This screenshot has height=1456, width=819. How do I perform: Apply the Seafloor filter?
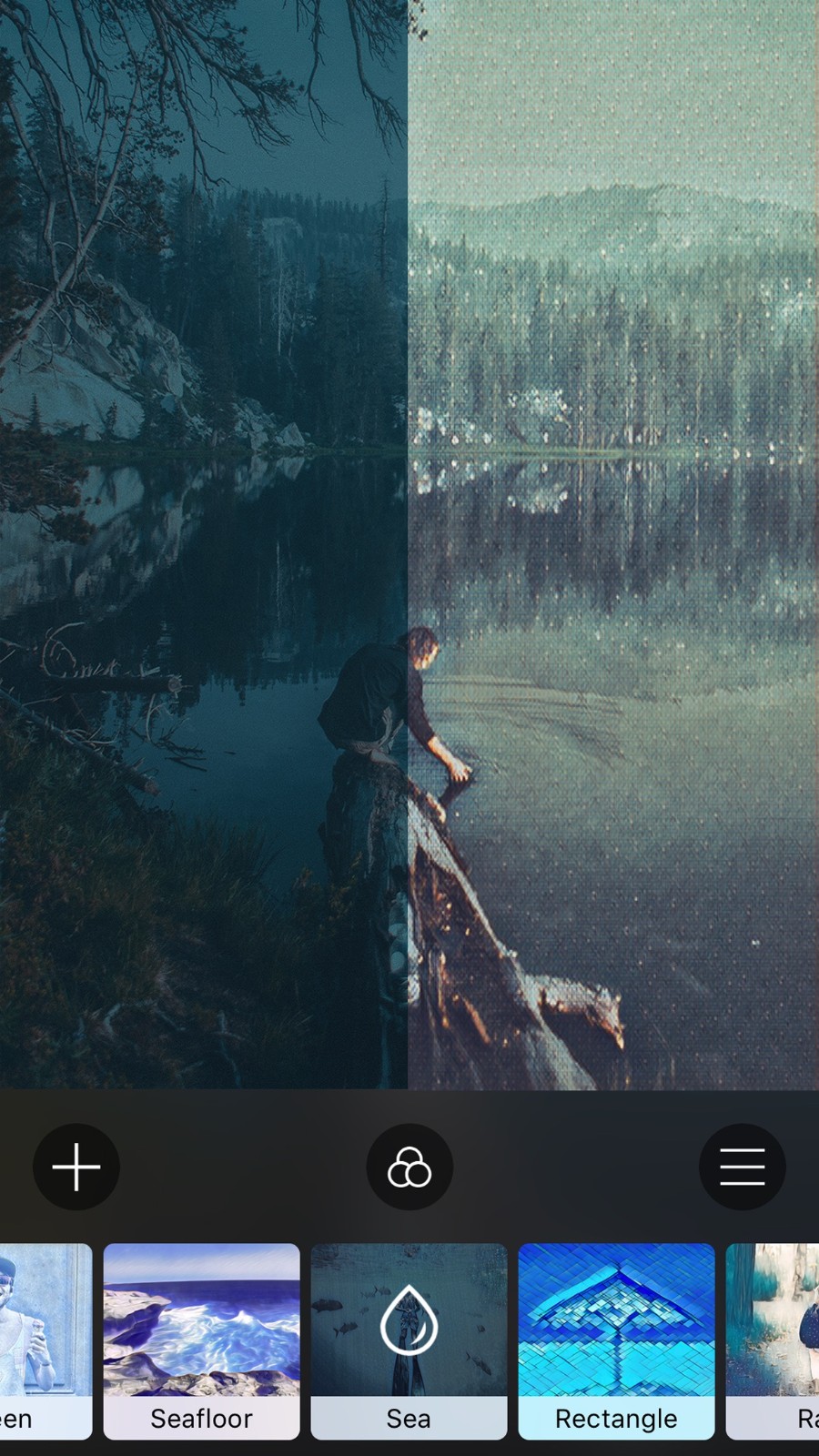[201, 1340]
